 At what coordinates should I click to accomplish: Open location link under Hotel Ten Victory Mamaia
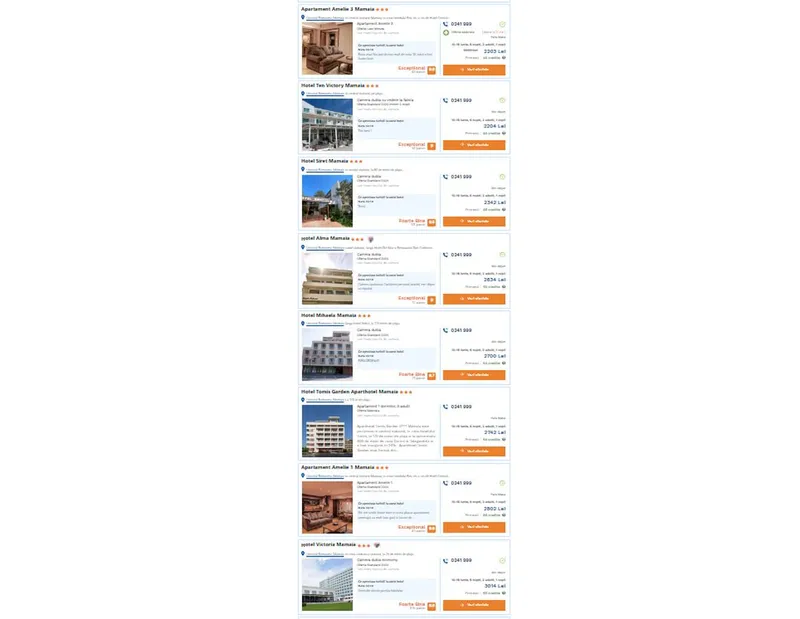click(325, 94)
